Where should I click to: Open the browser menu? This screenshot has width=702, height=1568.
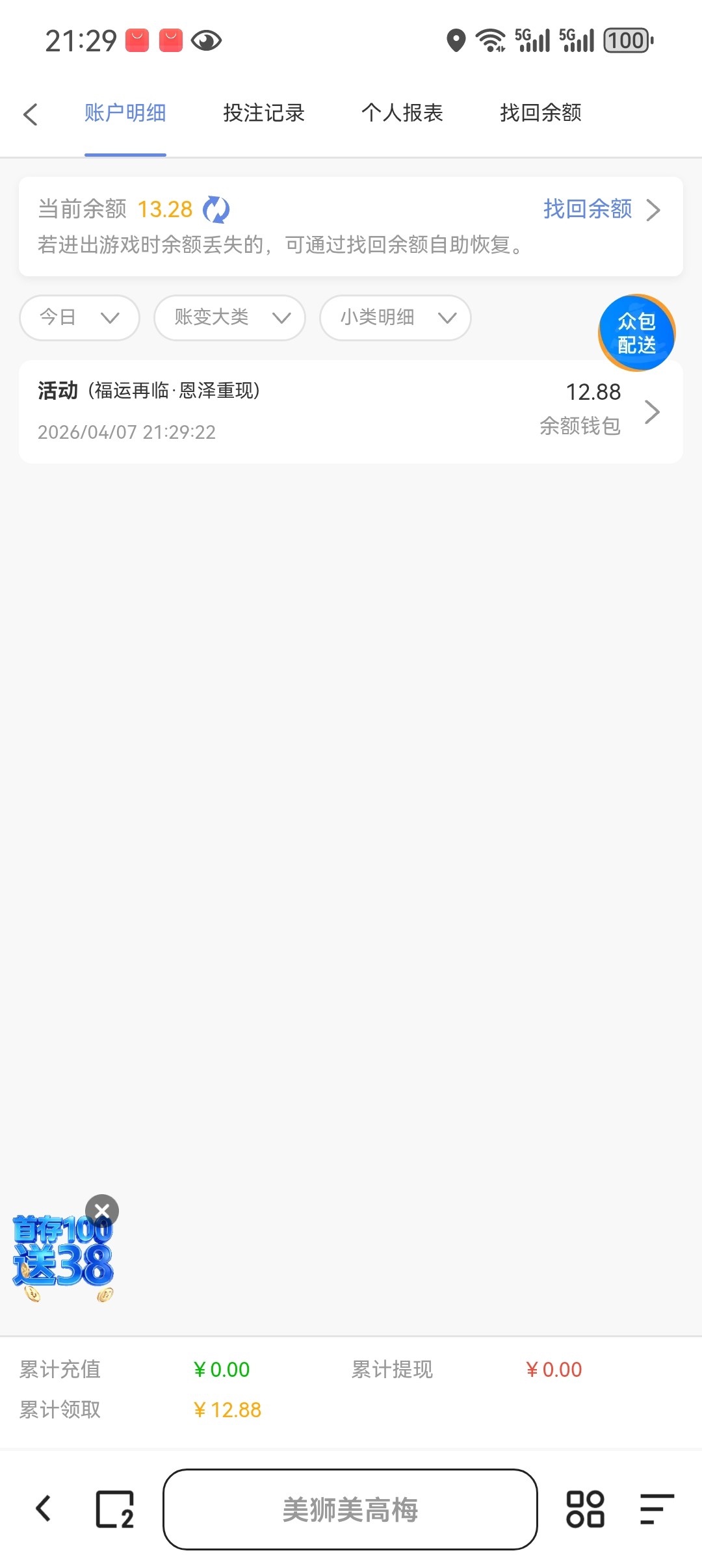pos(656,1509)
